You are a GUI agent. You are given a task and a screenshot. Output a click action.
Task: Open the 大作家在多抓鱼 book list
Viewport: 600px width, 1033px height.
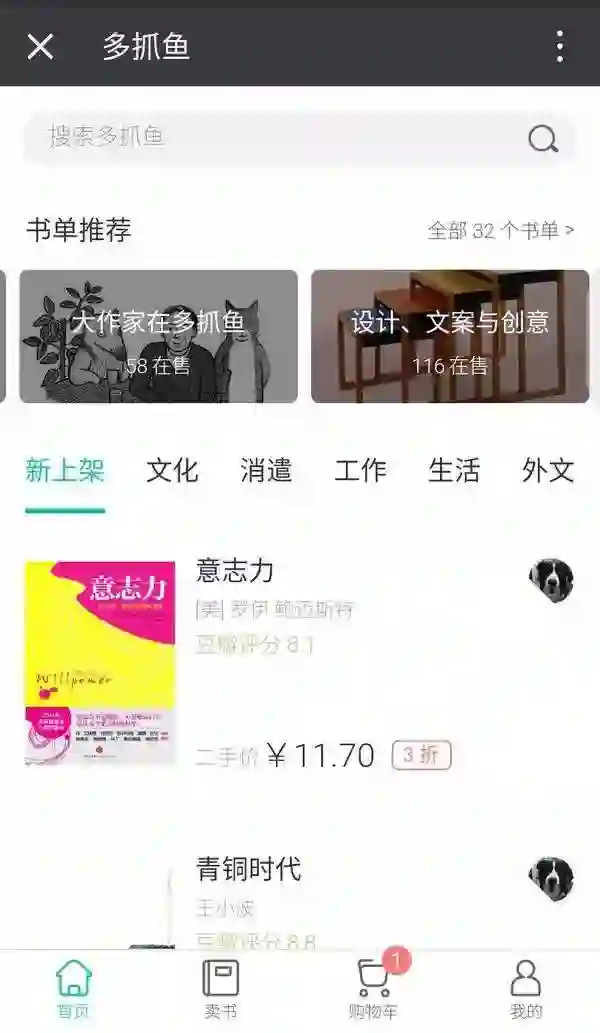(158, 336)
